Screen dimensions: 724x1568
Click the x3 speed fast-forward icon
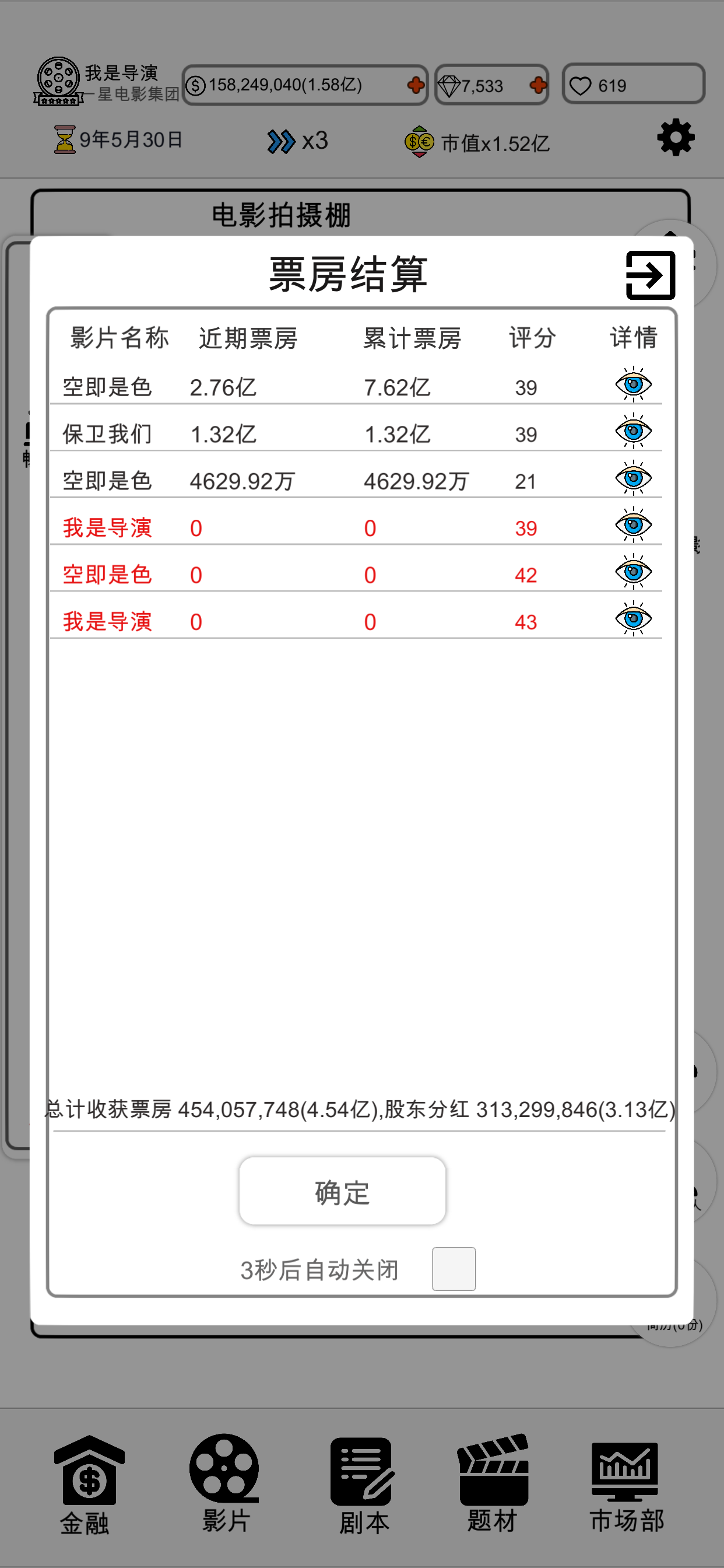click(282, 140)
